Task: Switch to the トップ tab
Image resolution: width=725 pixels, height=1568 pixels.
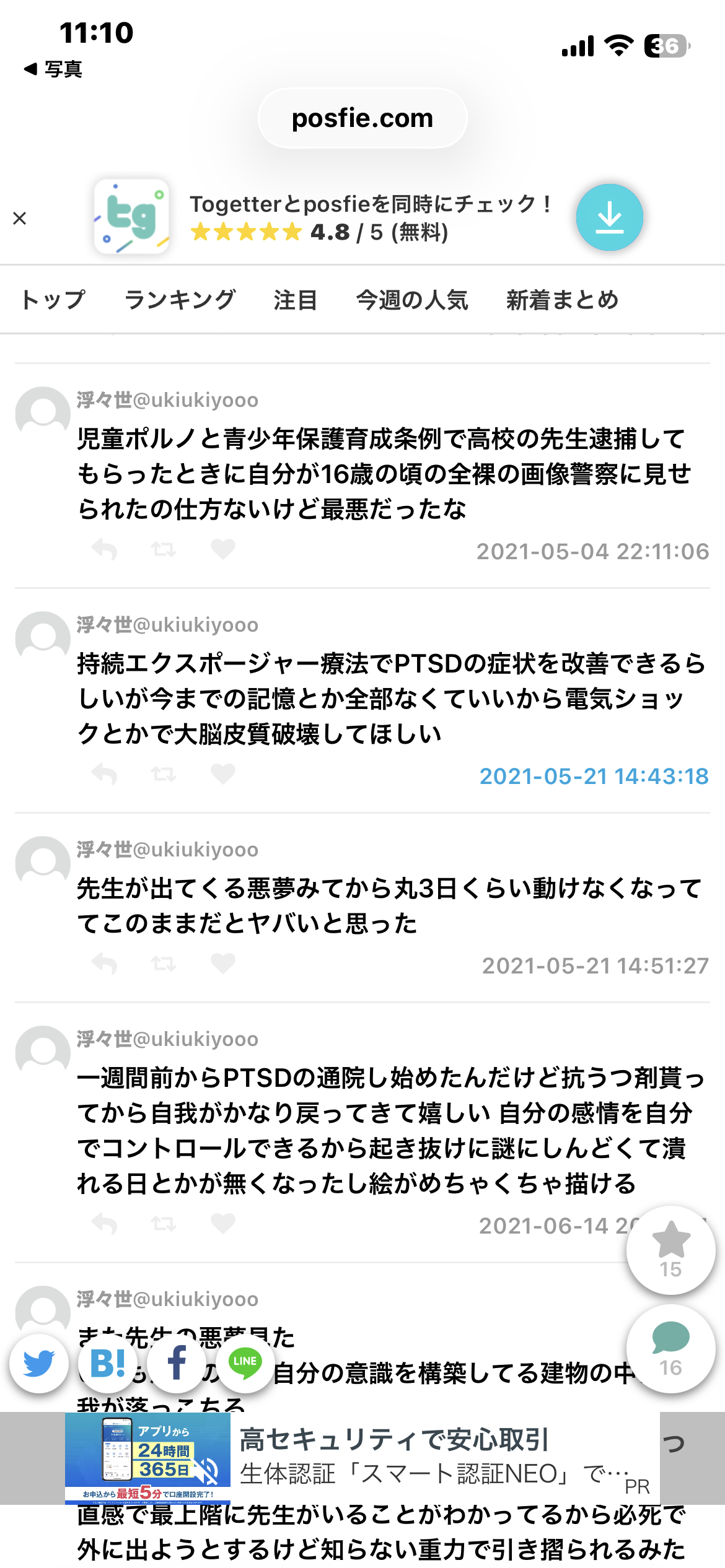Action: 53,300
